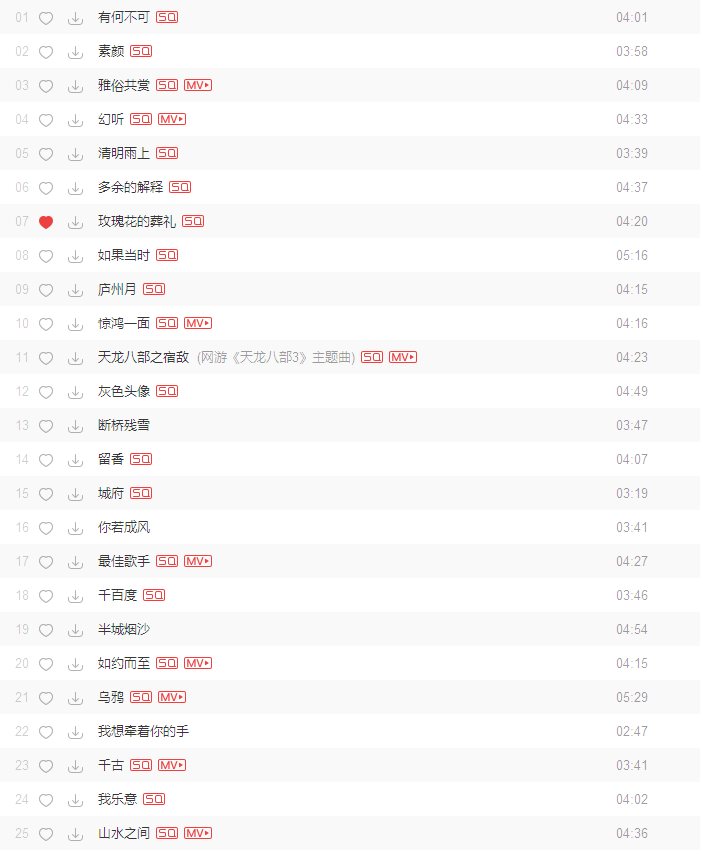Play the song 幻听
This screenshot has height=854, width=703.
[111, 120]
